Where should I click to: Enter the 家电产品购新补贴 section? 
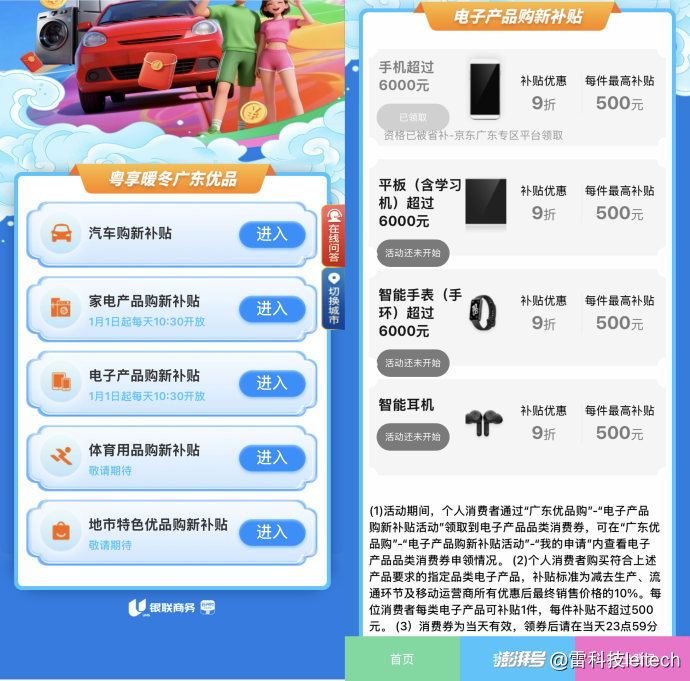(271, 309)
